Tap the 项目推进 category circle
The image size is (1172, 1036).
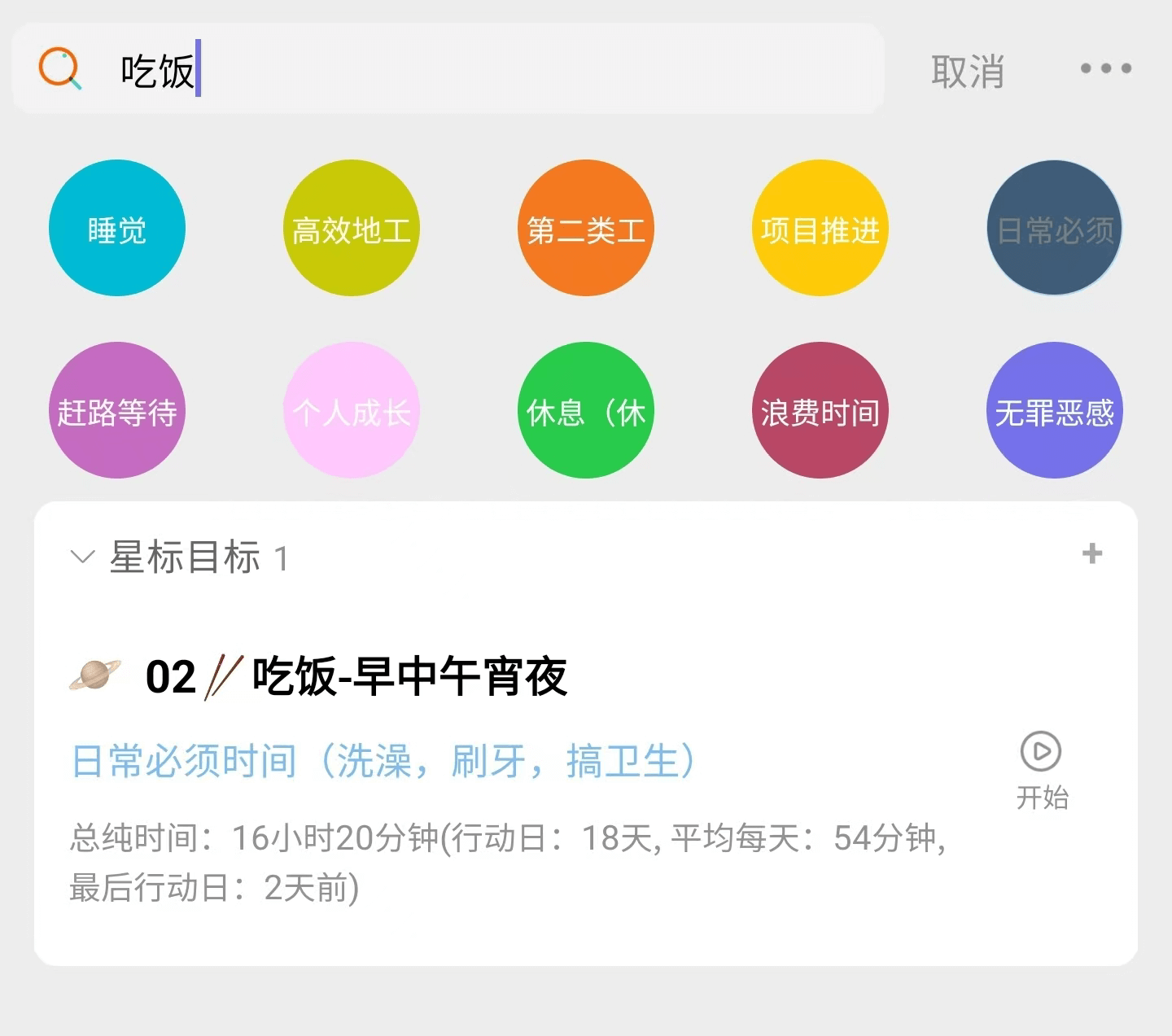(x=820, y=229)
